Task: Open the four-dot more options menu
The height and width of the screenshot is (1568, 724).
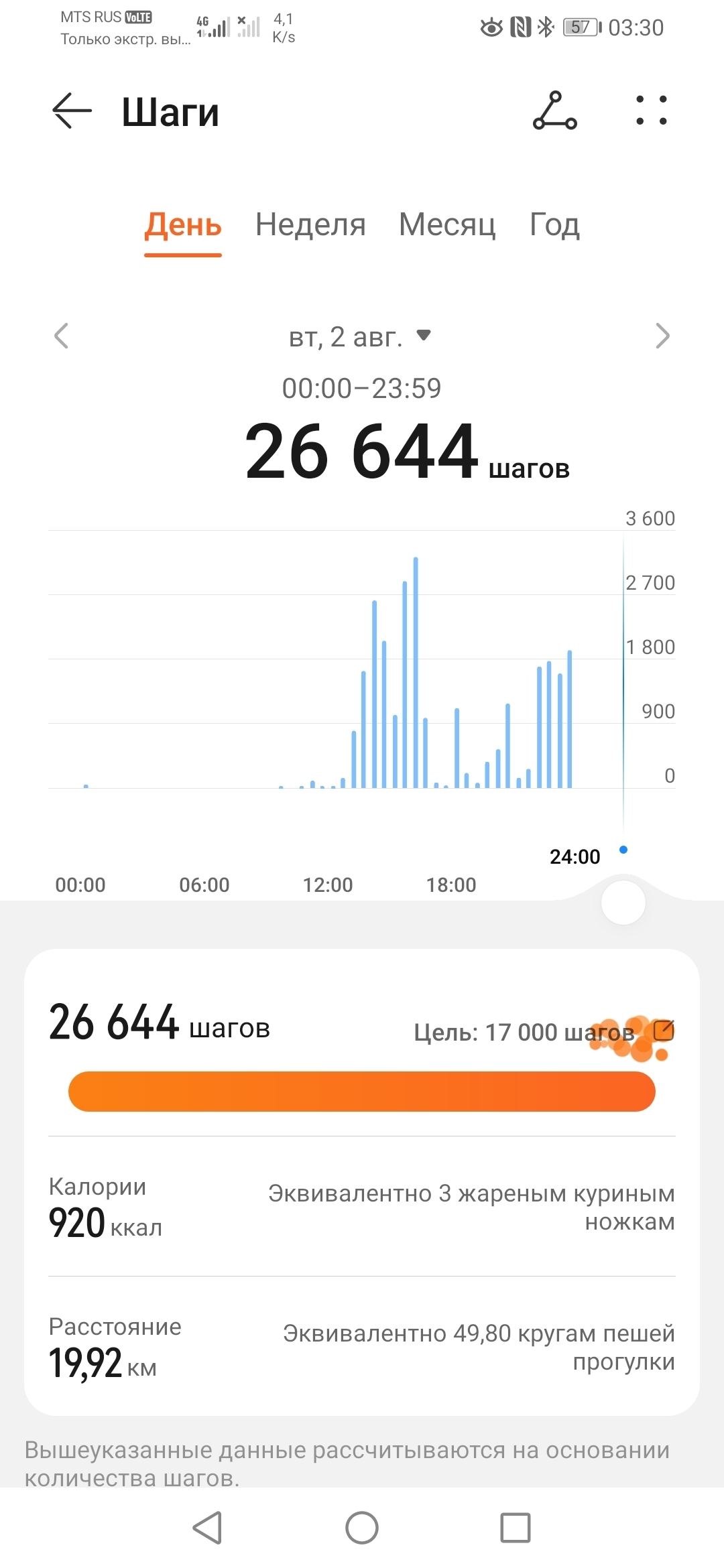Action: point(652,111)
